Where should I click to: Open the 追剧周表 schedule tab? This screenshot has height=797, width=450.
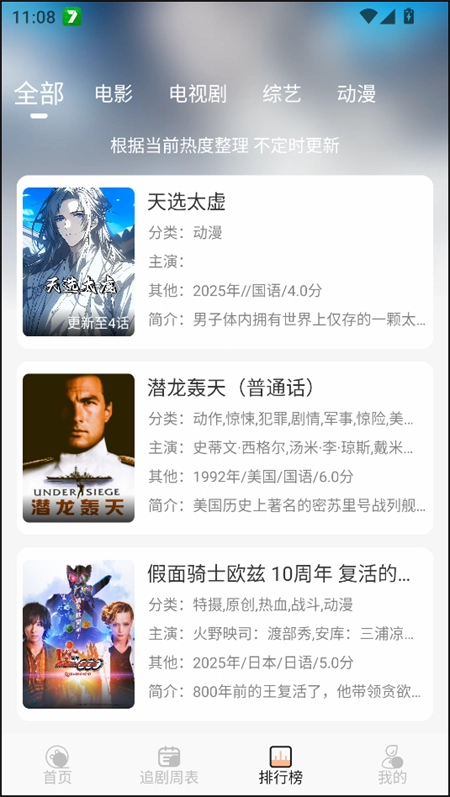click(x=169, y=765)
